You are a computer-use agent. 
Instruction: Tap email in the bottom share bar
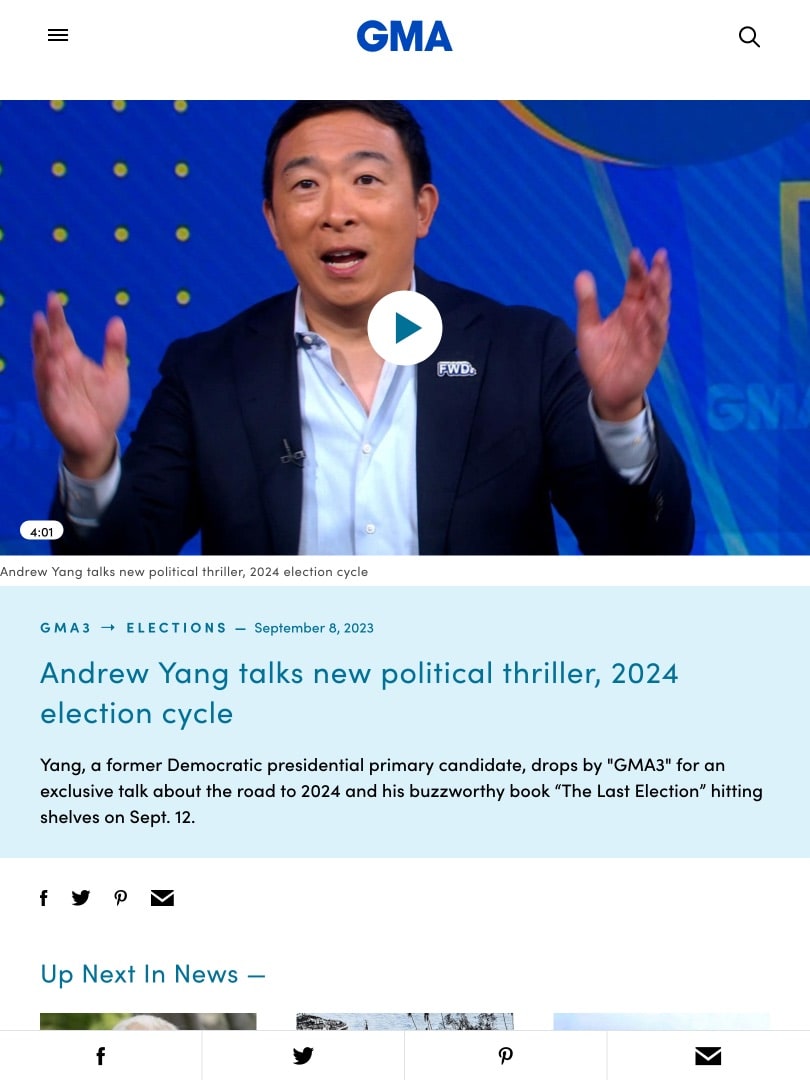708,1056
